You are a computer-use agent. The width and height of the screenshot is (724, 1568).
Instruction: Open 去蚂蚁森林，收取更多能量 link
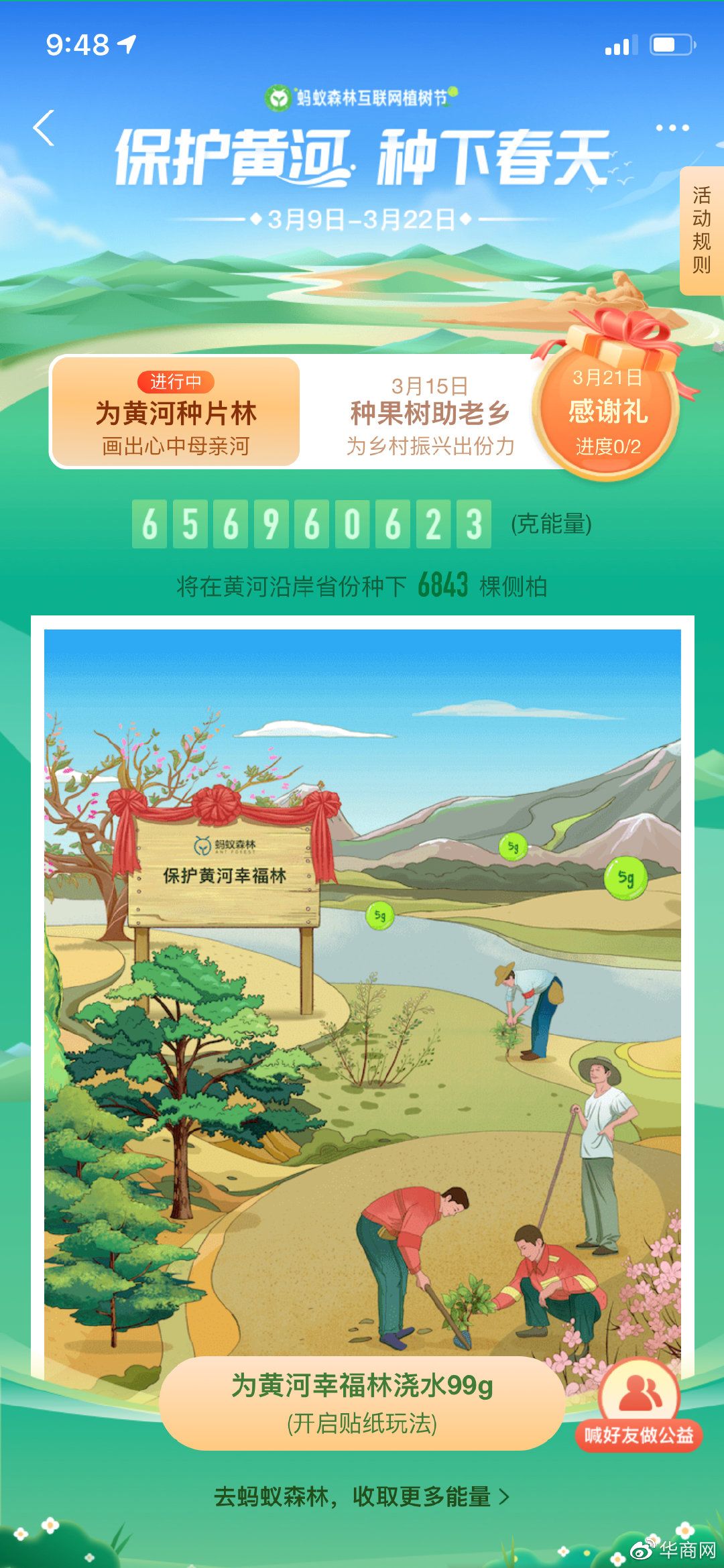(362, 1496)
